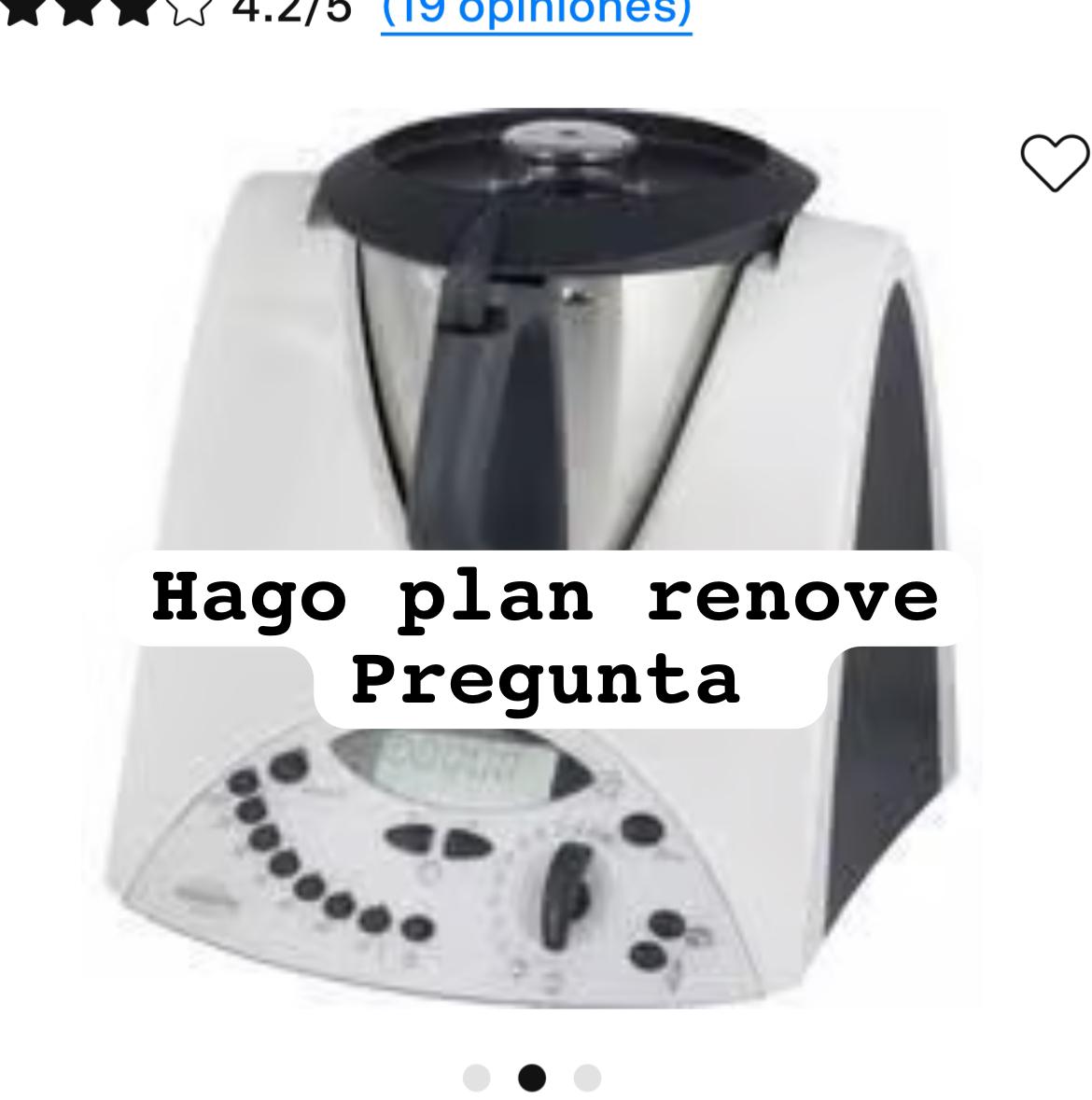This screenshot has width=1092, height=1100.
Task: Jump to the first photo indicator dot
Action: point(476,1078)
